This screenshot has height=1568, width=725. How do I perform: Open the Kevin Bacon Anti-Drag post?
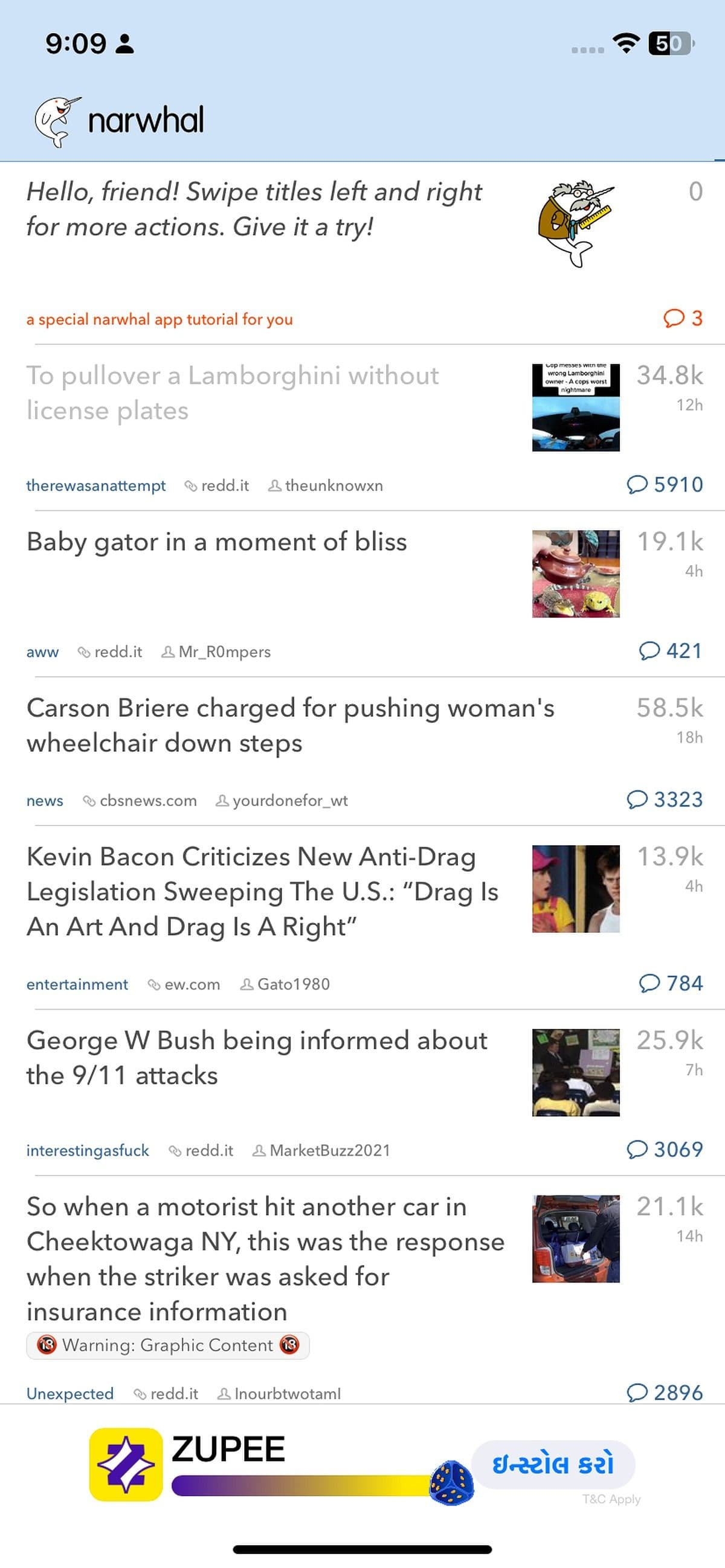(x=262, y=891)
